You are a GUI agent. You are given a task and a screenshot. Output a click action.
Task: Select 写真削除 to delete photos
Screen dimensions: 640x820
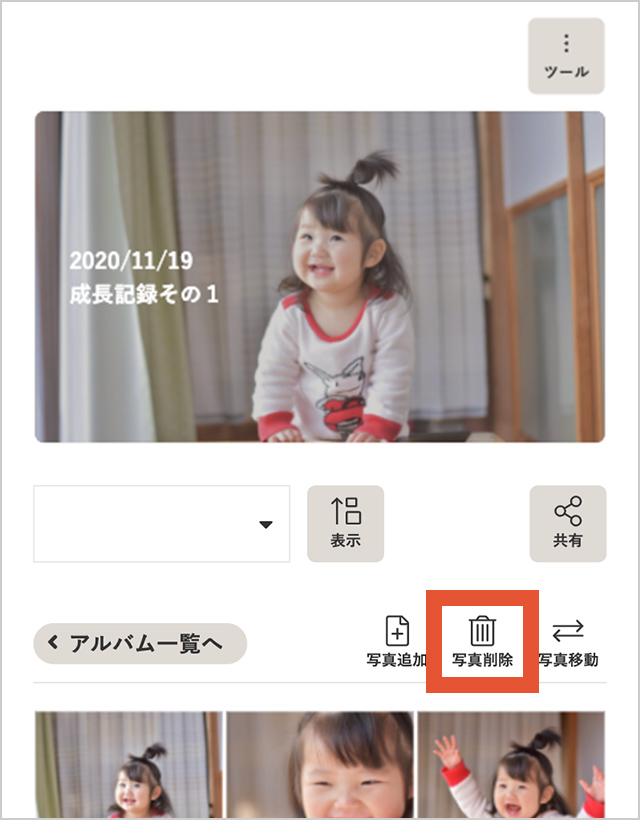(x=483, y=643)
